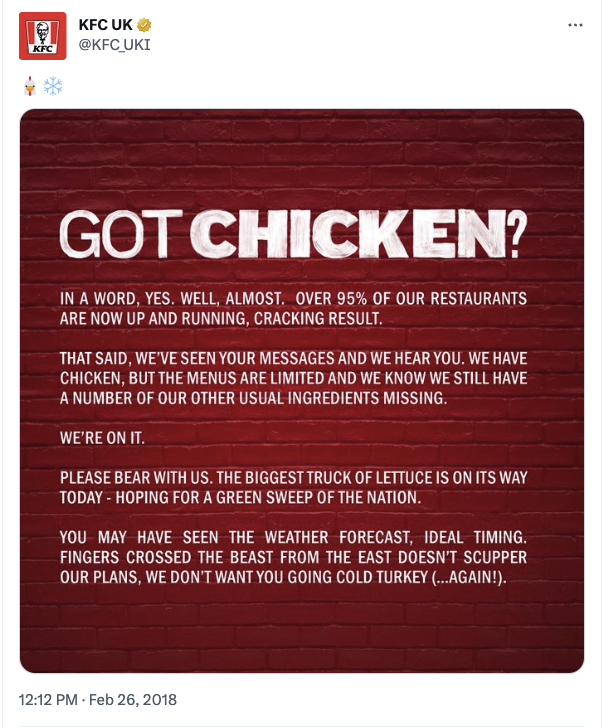Open KFC UK profile avatar

point(43,36)
